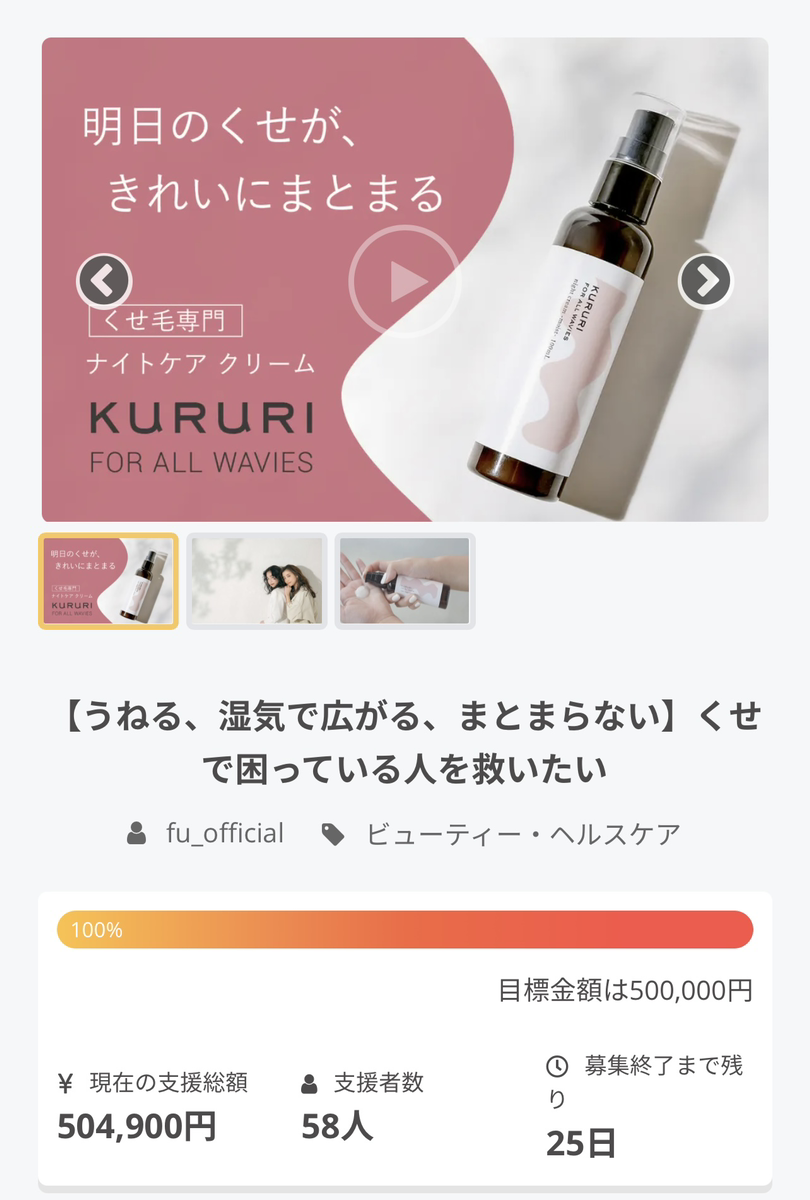810x1200 pixels.
Task: Open the ビューティー・ヘルスケア category
Action: [x=522, y=833]
